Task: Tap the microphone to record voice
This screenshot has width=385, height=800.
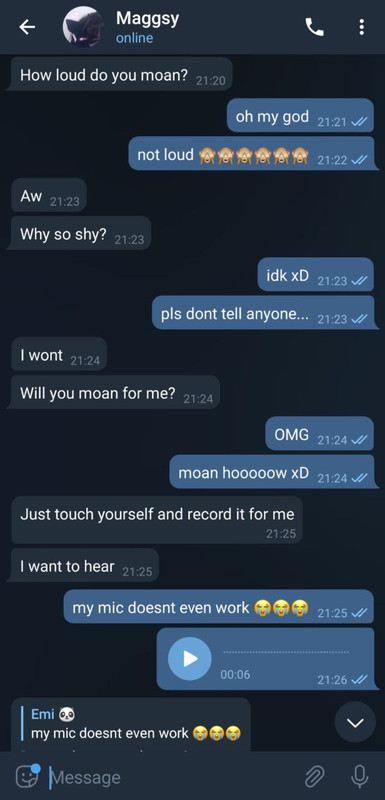Action: (x=360, y=777)
